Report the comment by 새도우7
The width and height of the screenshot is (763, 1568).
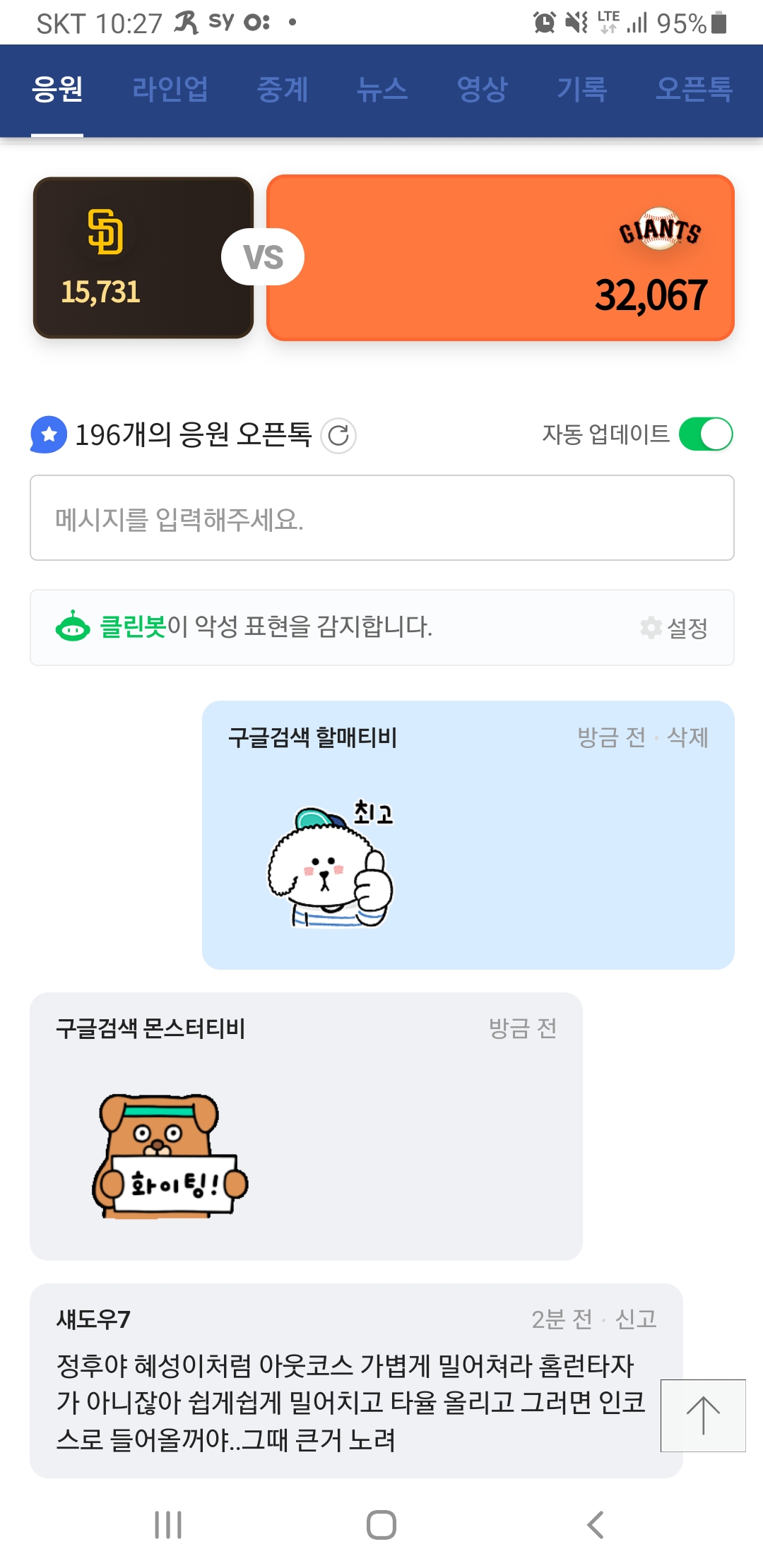click(636, 1319)
